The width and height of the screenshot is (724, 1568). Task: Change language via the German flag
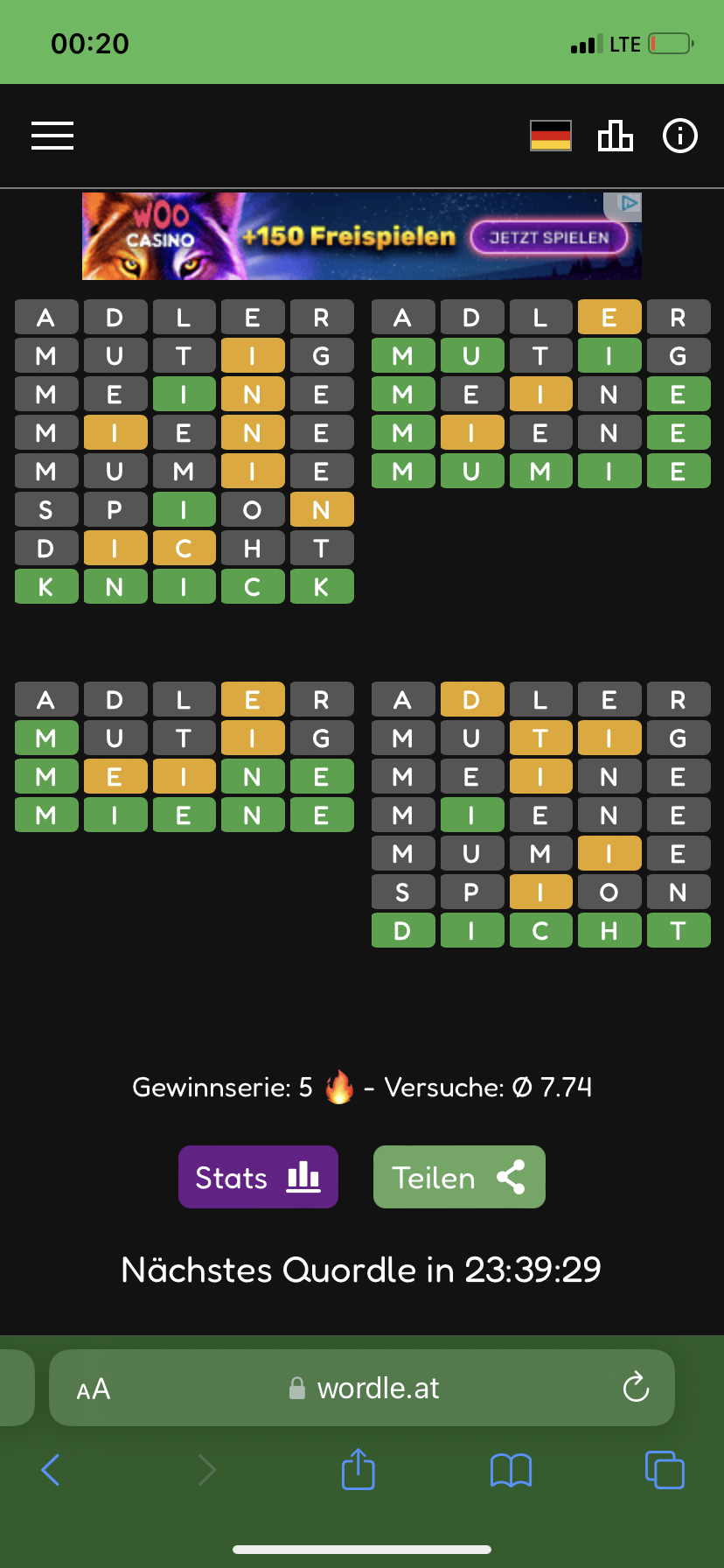[x=551, y=136]
